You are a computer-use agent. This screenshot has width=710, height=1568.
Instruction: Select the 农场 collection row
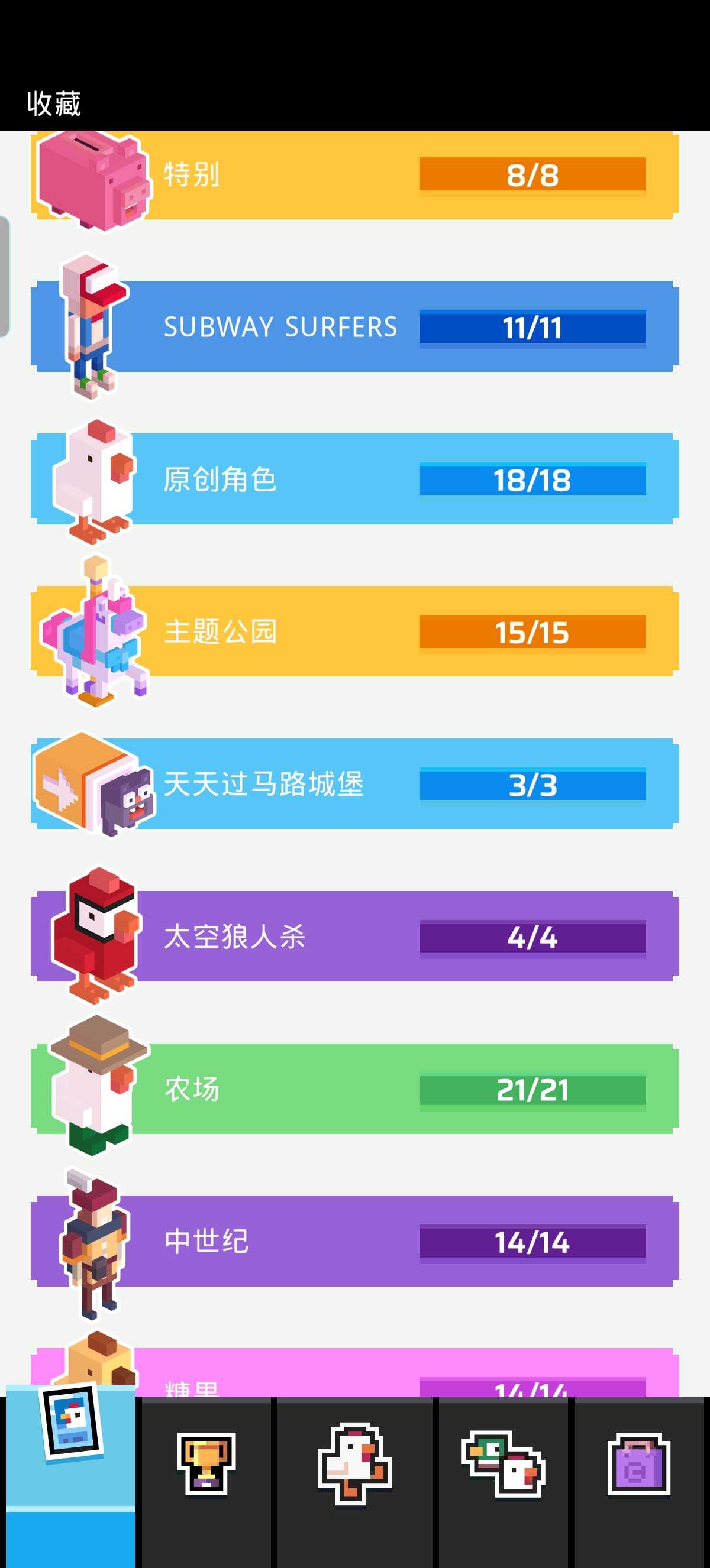pyautogui.click(x=355, y=1089)
